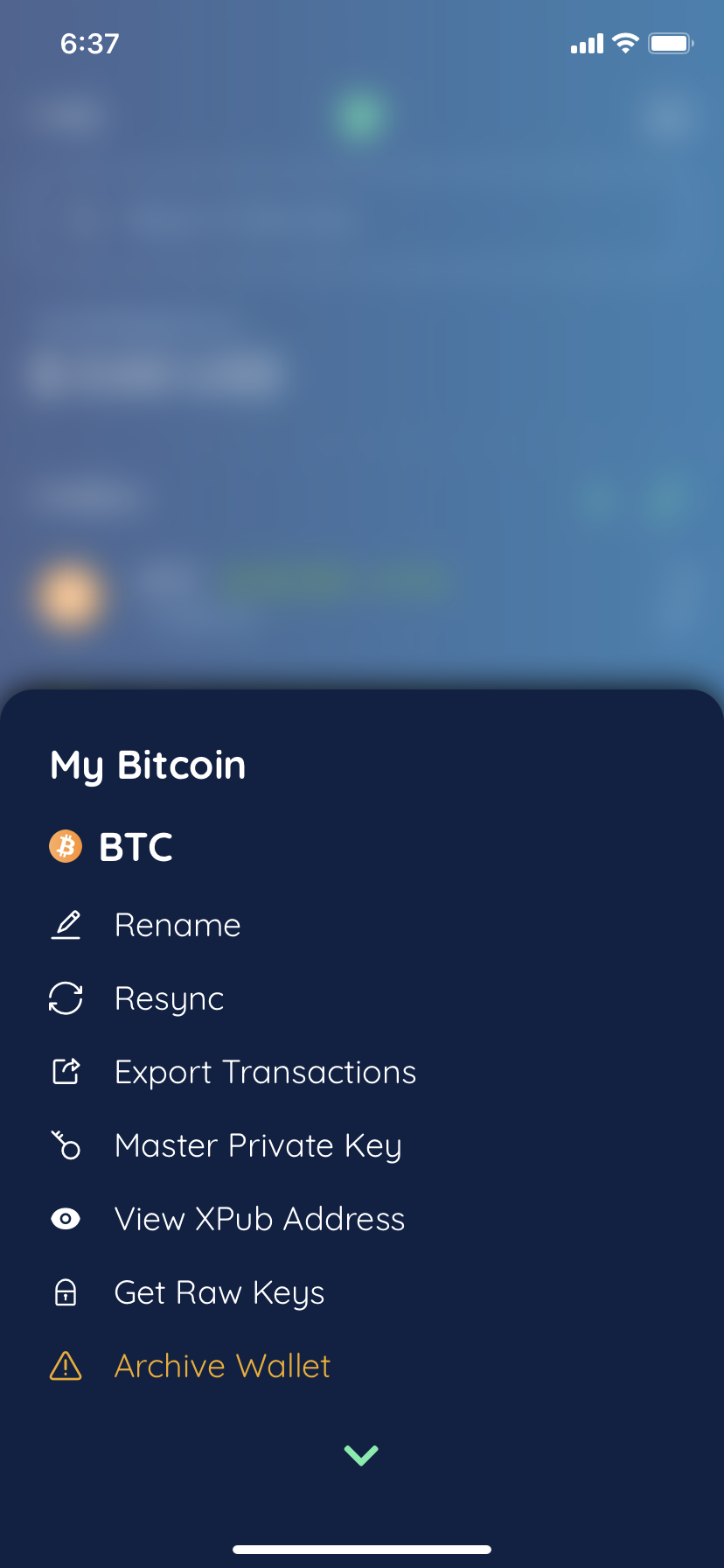This screenshot has width=724, height=1568.
Task: Open Master Private Key option
Action: [258, 1145]
